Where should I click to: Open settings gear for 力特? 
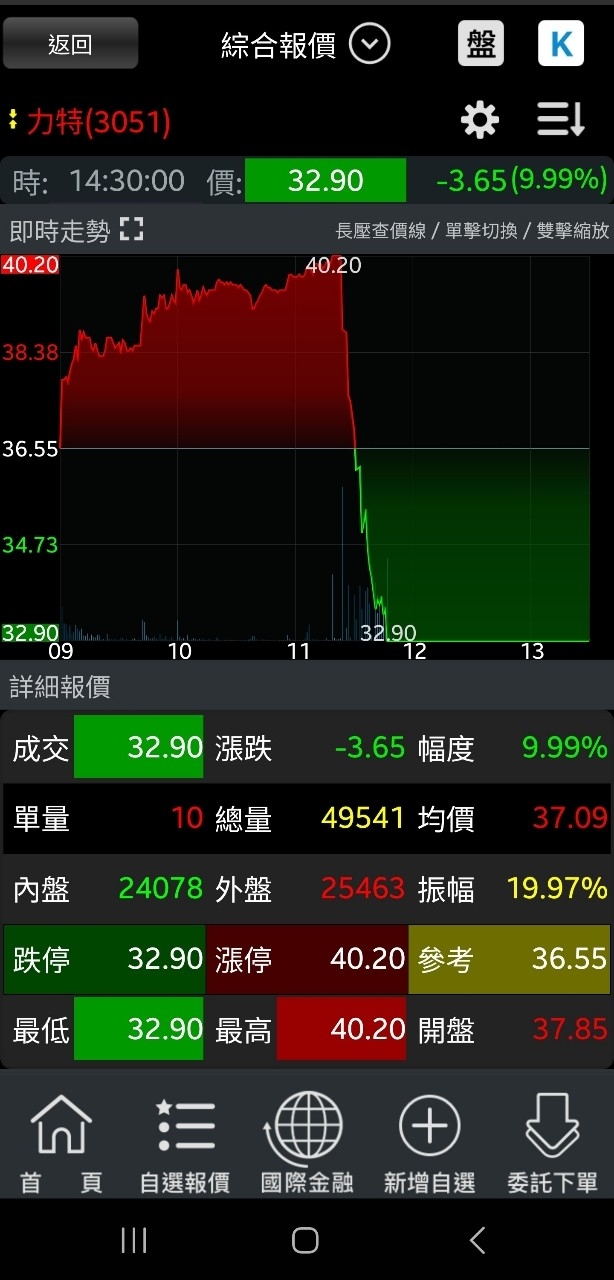coord(479,121)
